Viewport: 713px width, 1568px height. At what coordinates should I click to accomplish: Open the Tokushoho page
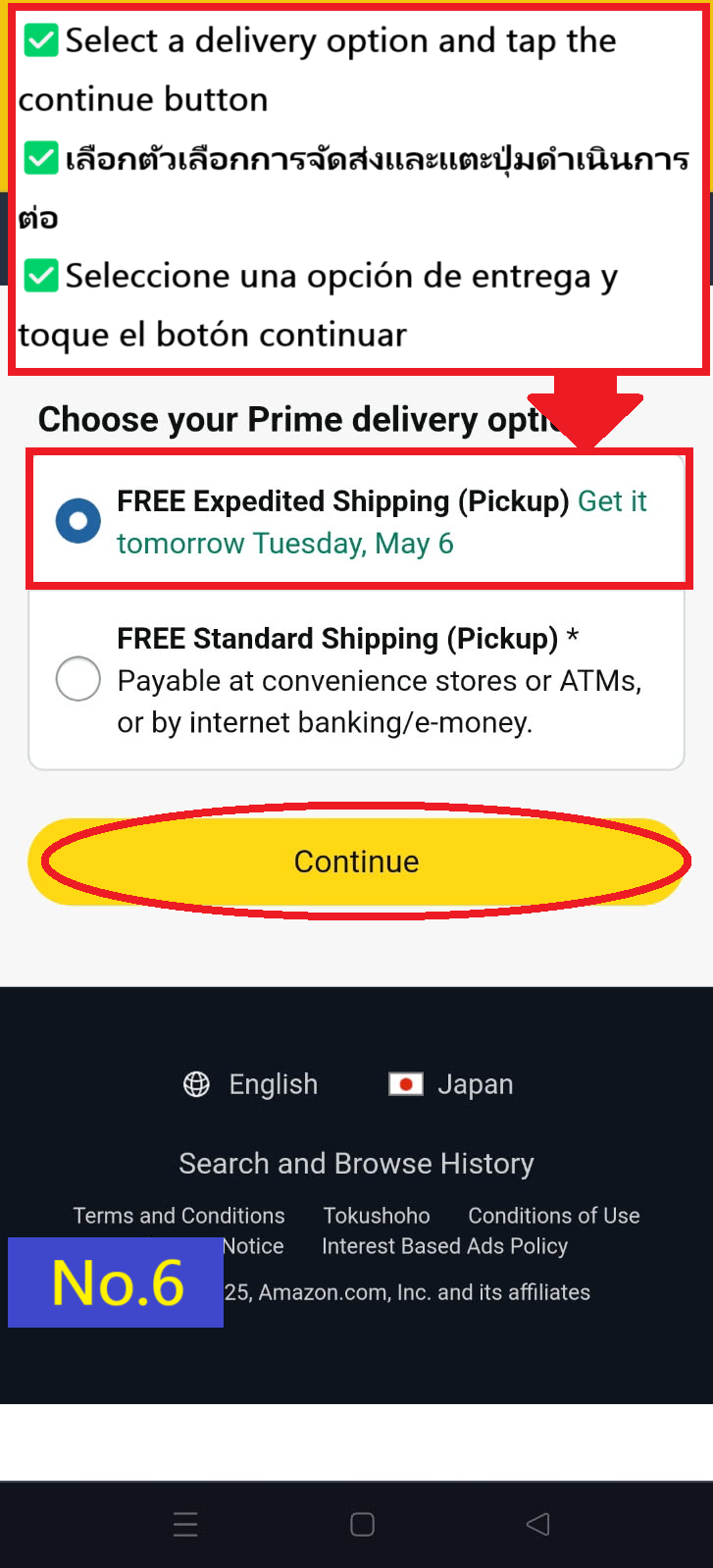coord(377,1216)
